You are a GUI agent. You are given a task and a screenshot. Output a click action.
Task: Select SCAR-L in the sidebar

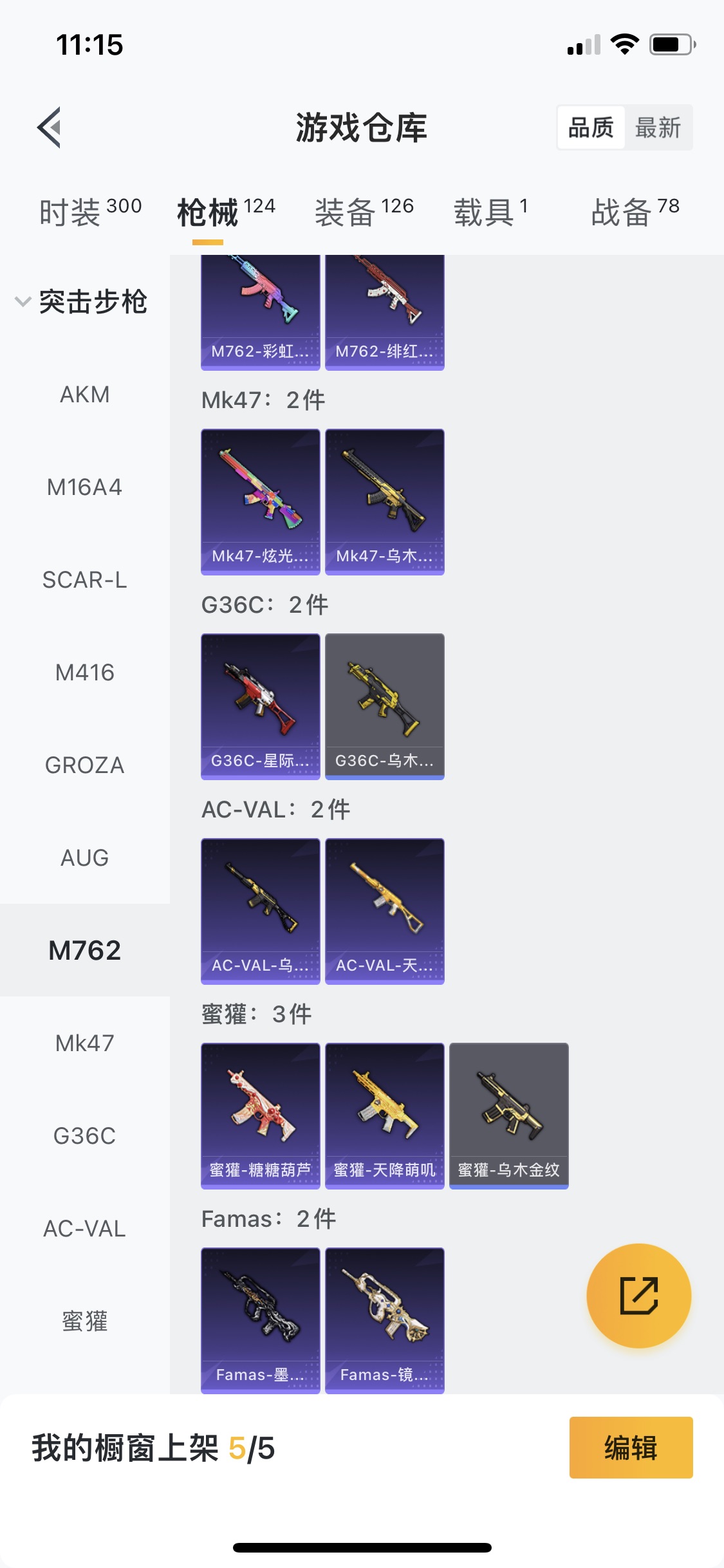click(x=84, y=579)
